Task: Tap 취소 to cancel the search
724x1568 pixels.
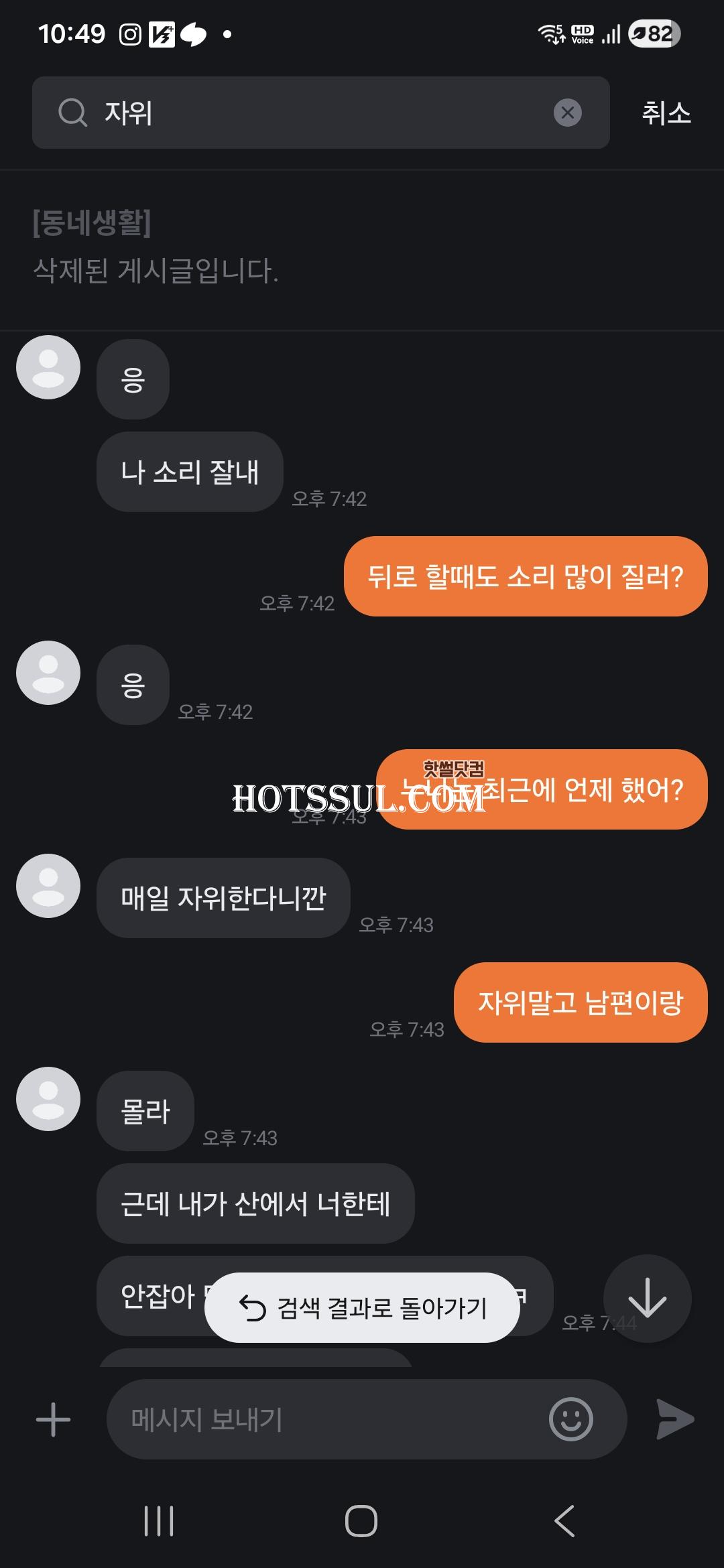Action: click(666, 113)
